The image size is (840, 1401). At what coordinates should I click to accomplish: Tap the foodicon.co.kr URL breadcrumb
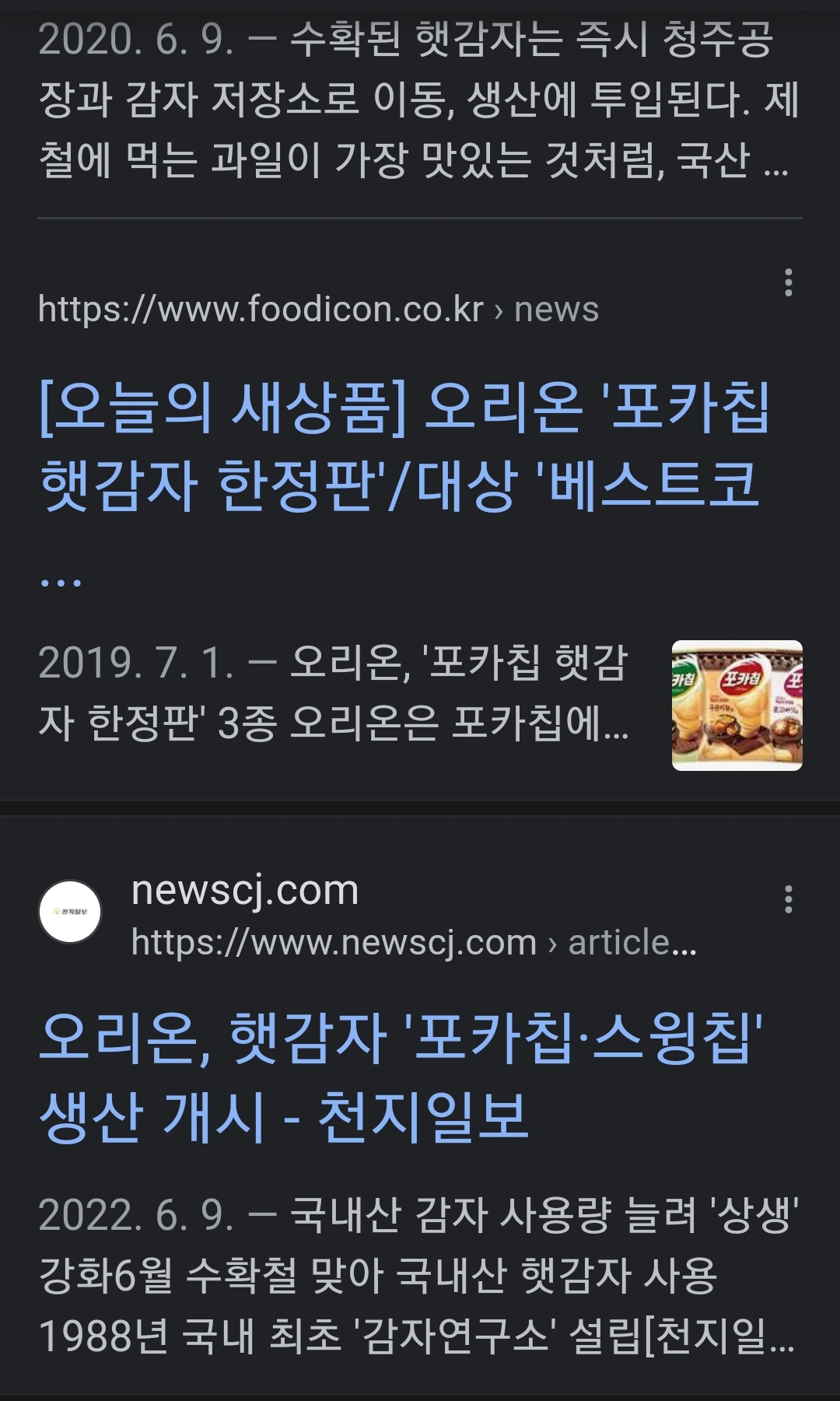318,310
